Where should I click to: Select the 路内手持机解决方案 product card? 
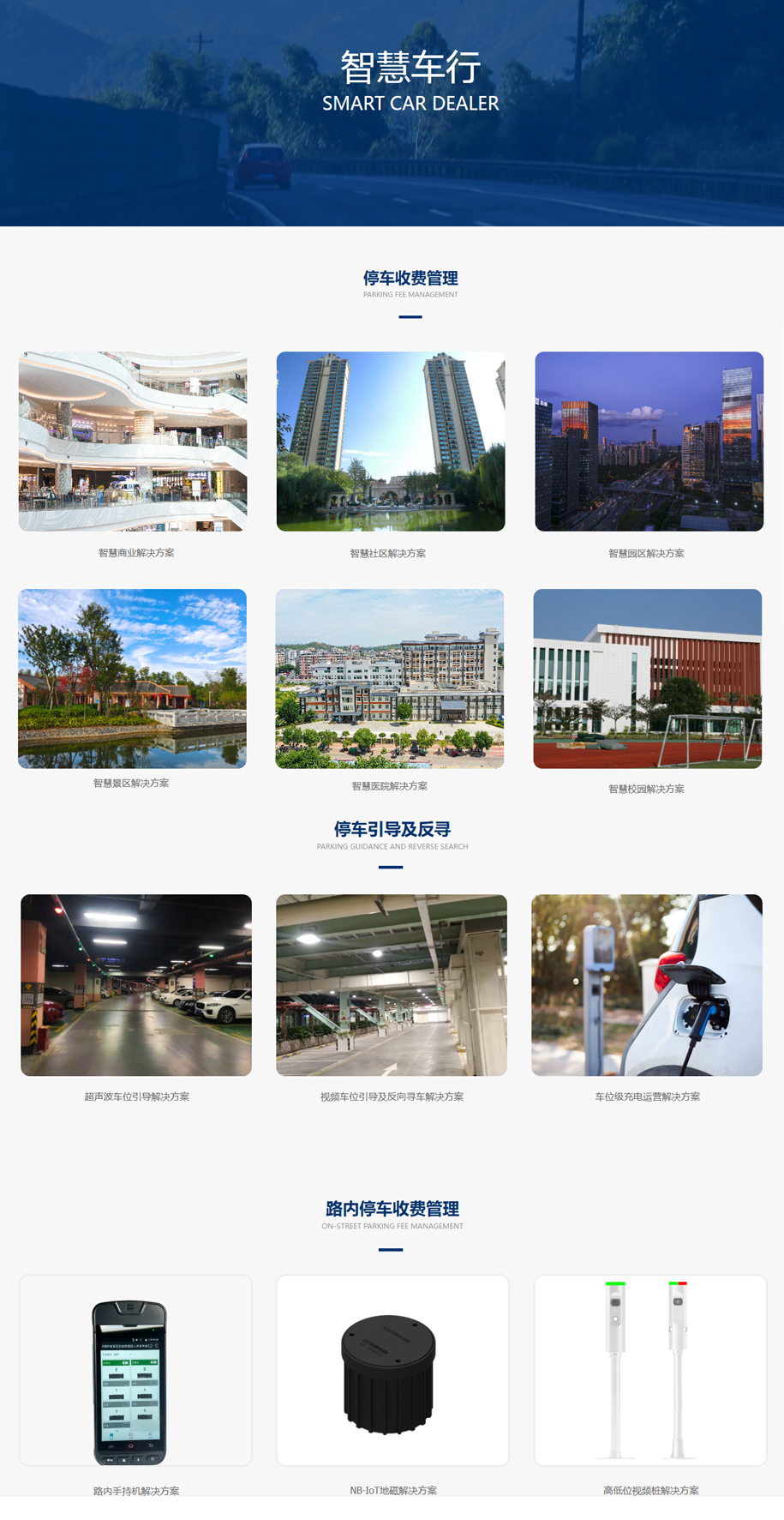135,1370
